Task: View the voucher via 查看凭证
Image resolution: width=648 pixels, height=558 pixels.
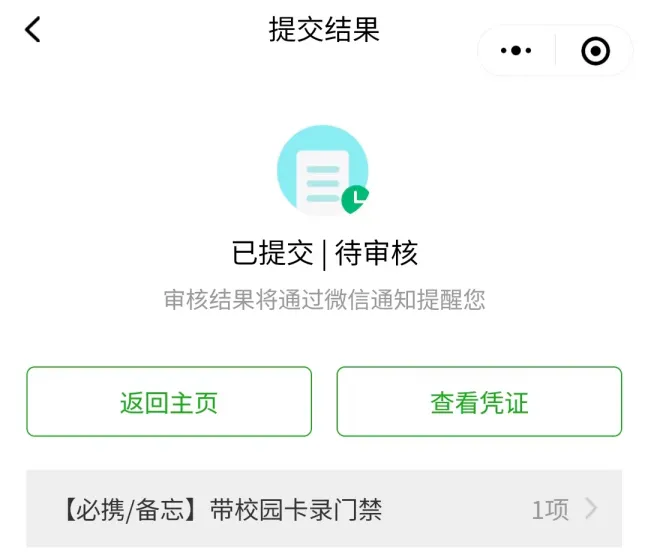Action: pos(479,402)
